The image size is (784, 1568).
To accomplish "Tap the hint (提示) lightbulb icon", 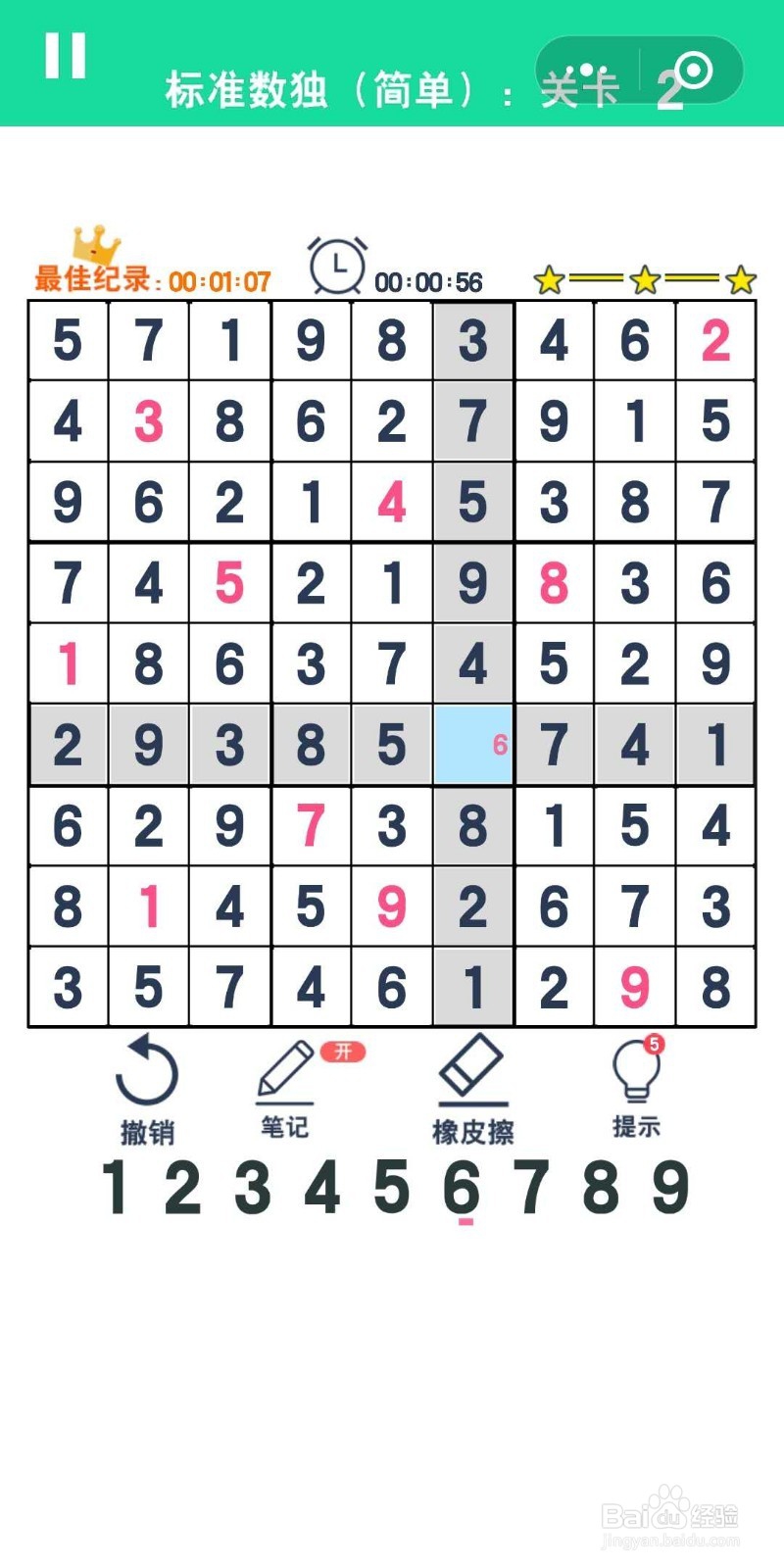I will point(635,1076).
